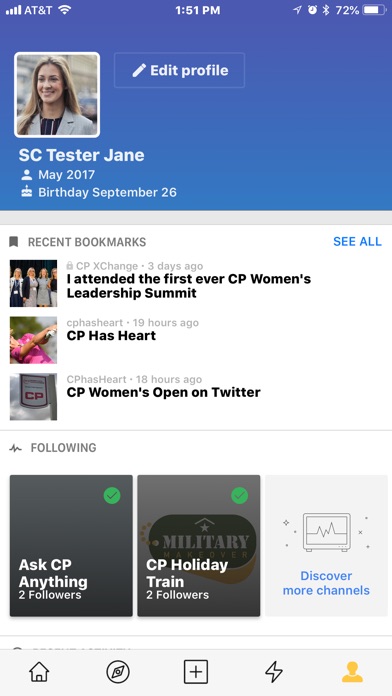
Task: Open the CP Women's Leadership Summit bookmark
Action: (x=196, y=283)
